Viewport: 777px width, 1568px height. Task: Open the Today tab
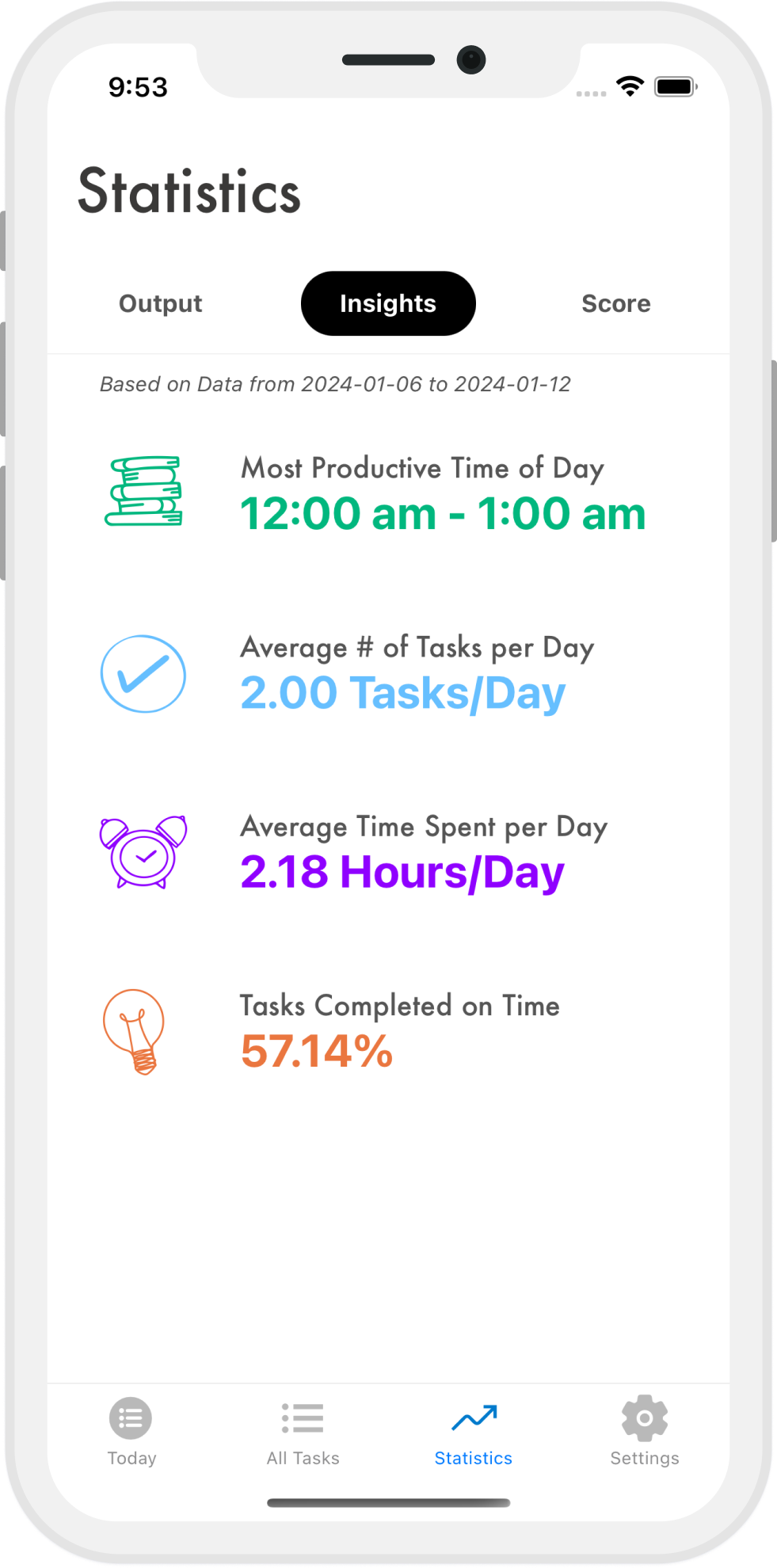pyautogui.click(x=131, y=1430)
